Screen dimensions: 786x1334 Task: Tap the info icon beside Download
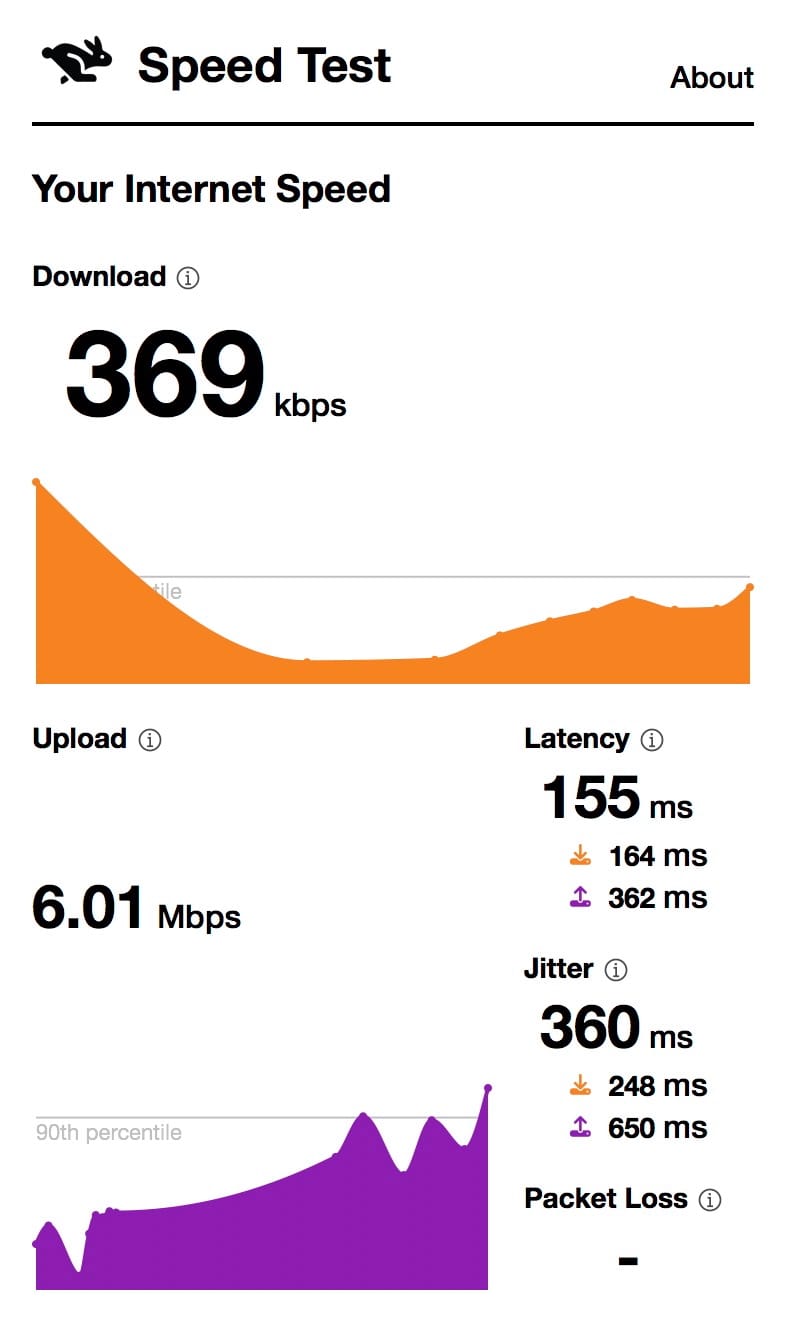tap(187, 278)
